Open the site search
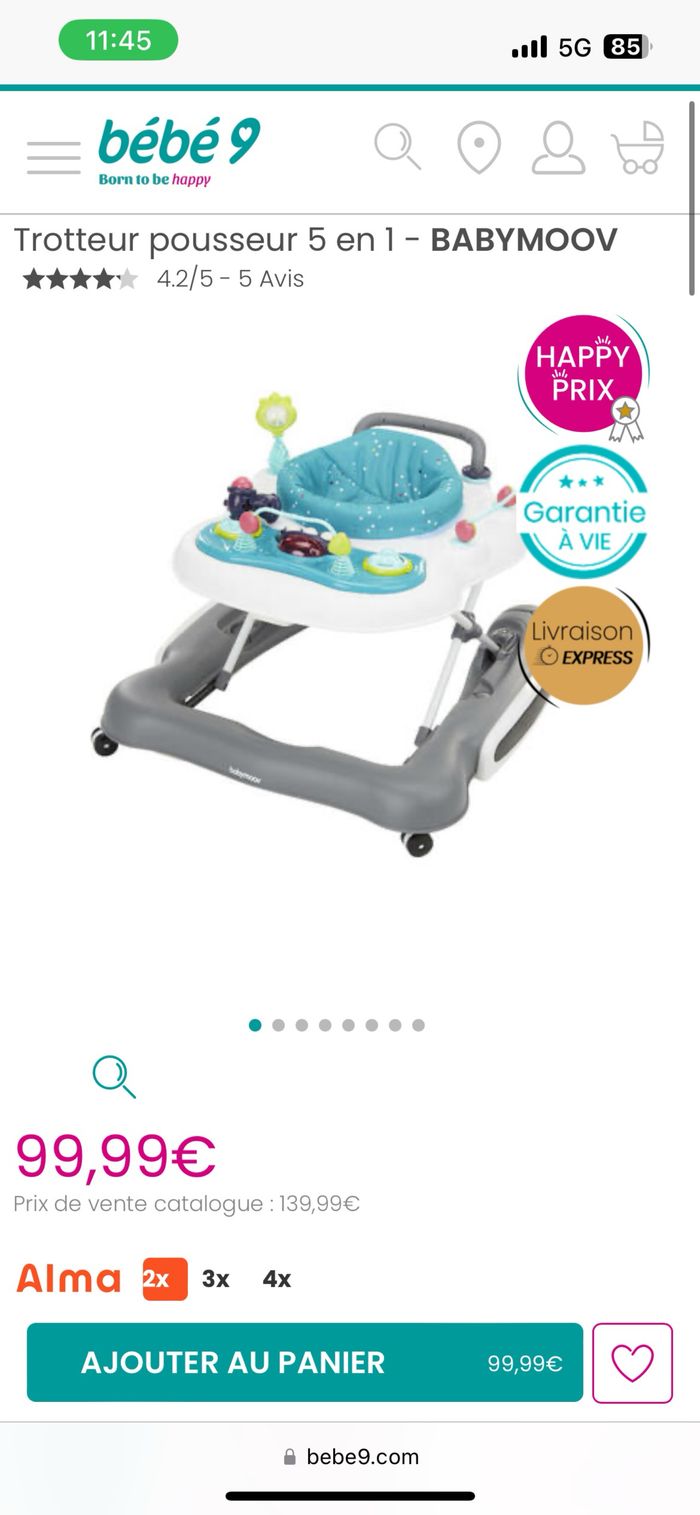The height and width of the screenshot is (1515, 700). click(397, 147)
